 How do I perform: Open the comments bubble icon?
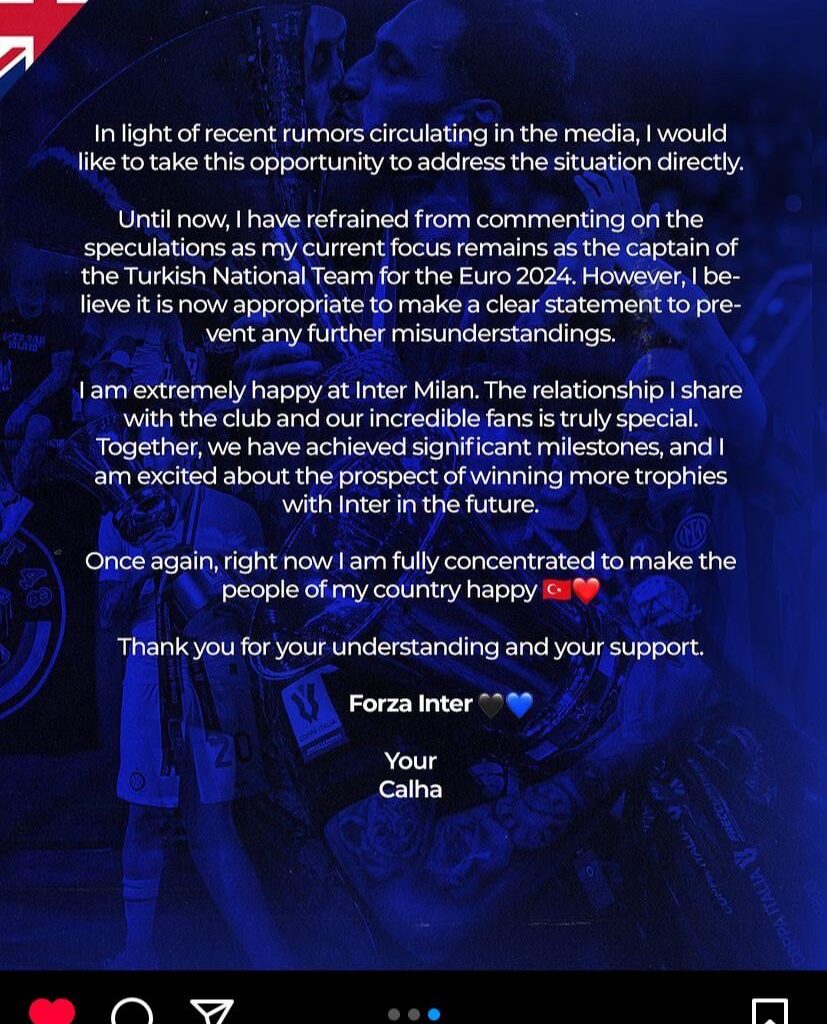132,1012
